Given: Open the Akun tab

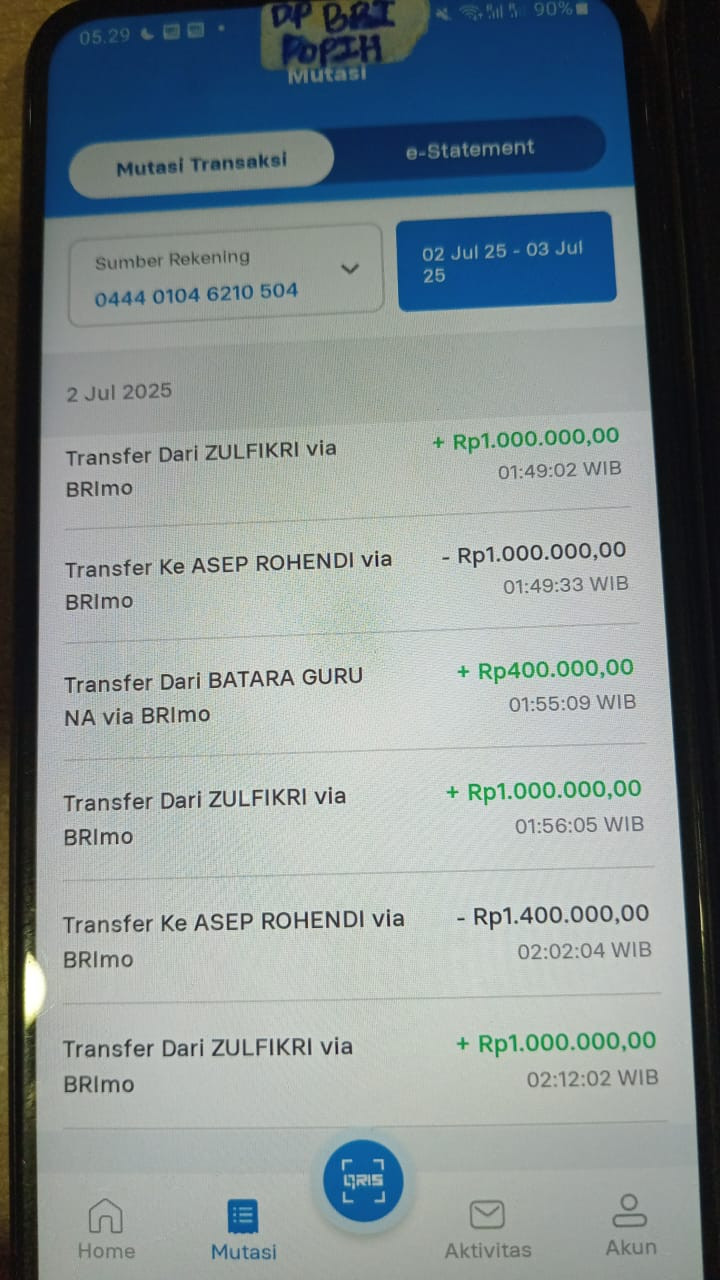Looking at the screenshot, I should click(x=630, y=1224).
